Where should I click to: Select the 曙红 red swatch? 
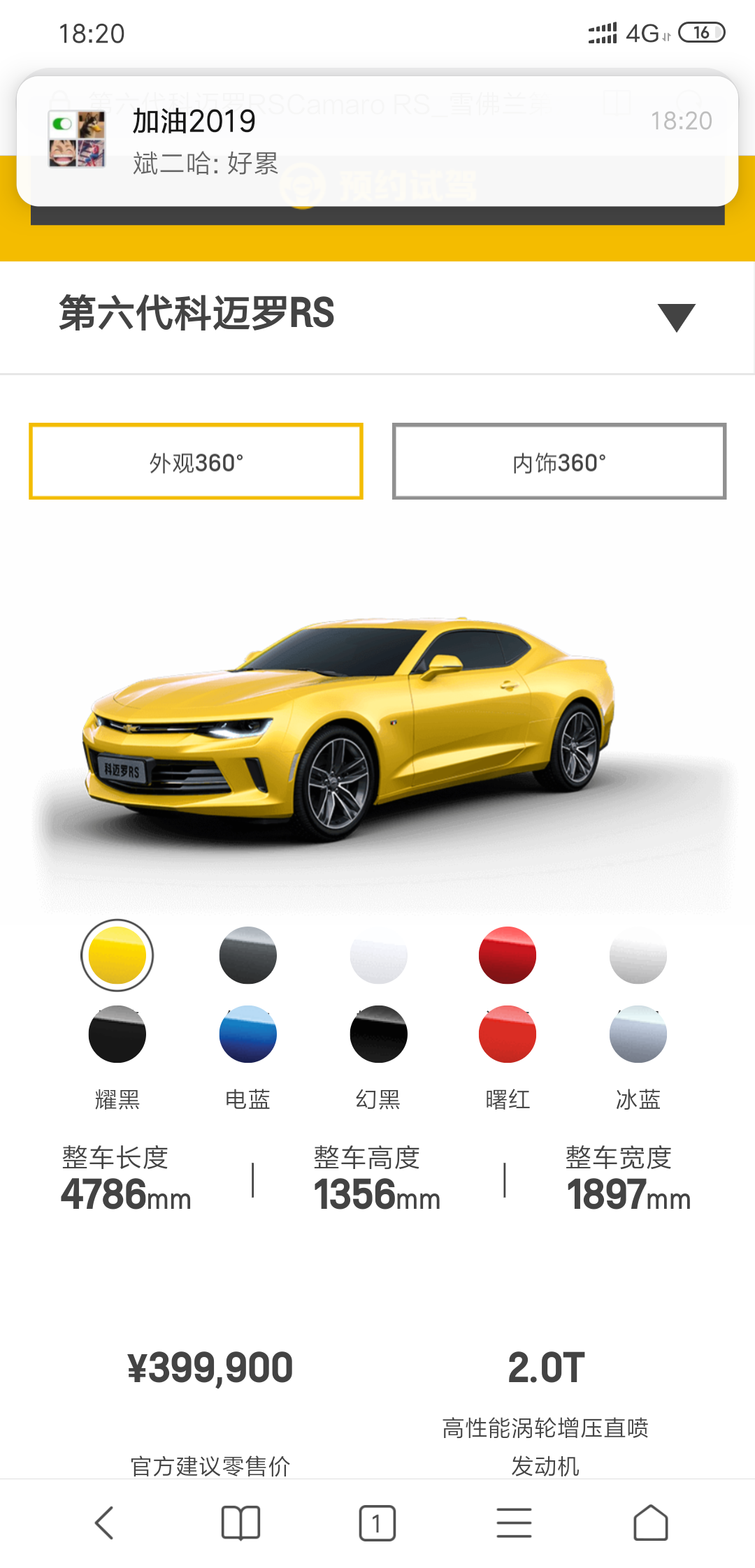coord(508,1034)
